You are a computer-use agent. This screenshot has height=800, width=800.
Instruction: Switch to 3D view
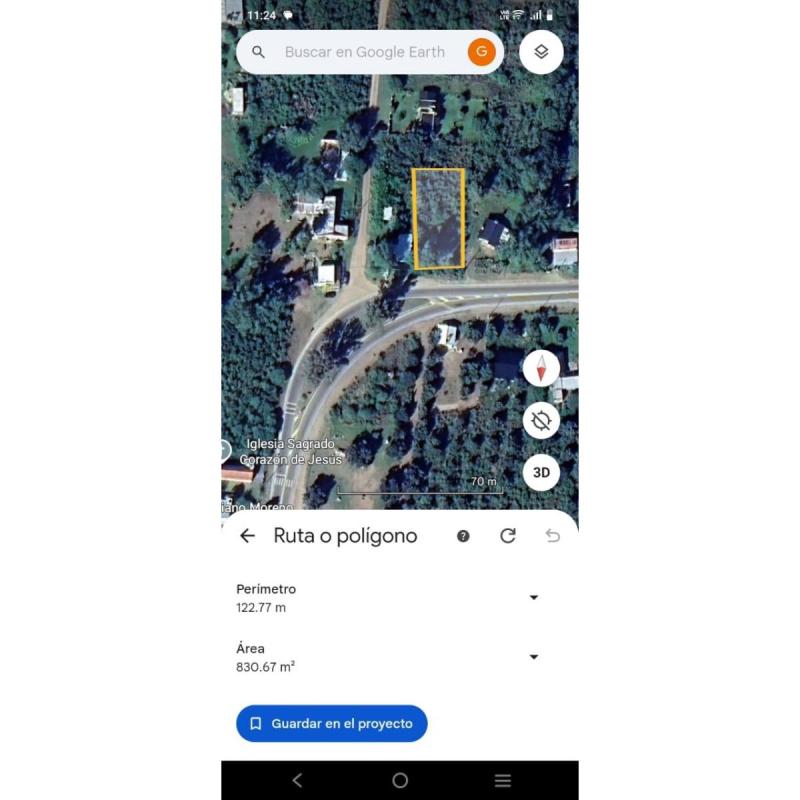pos(541,473)
